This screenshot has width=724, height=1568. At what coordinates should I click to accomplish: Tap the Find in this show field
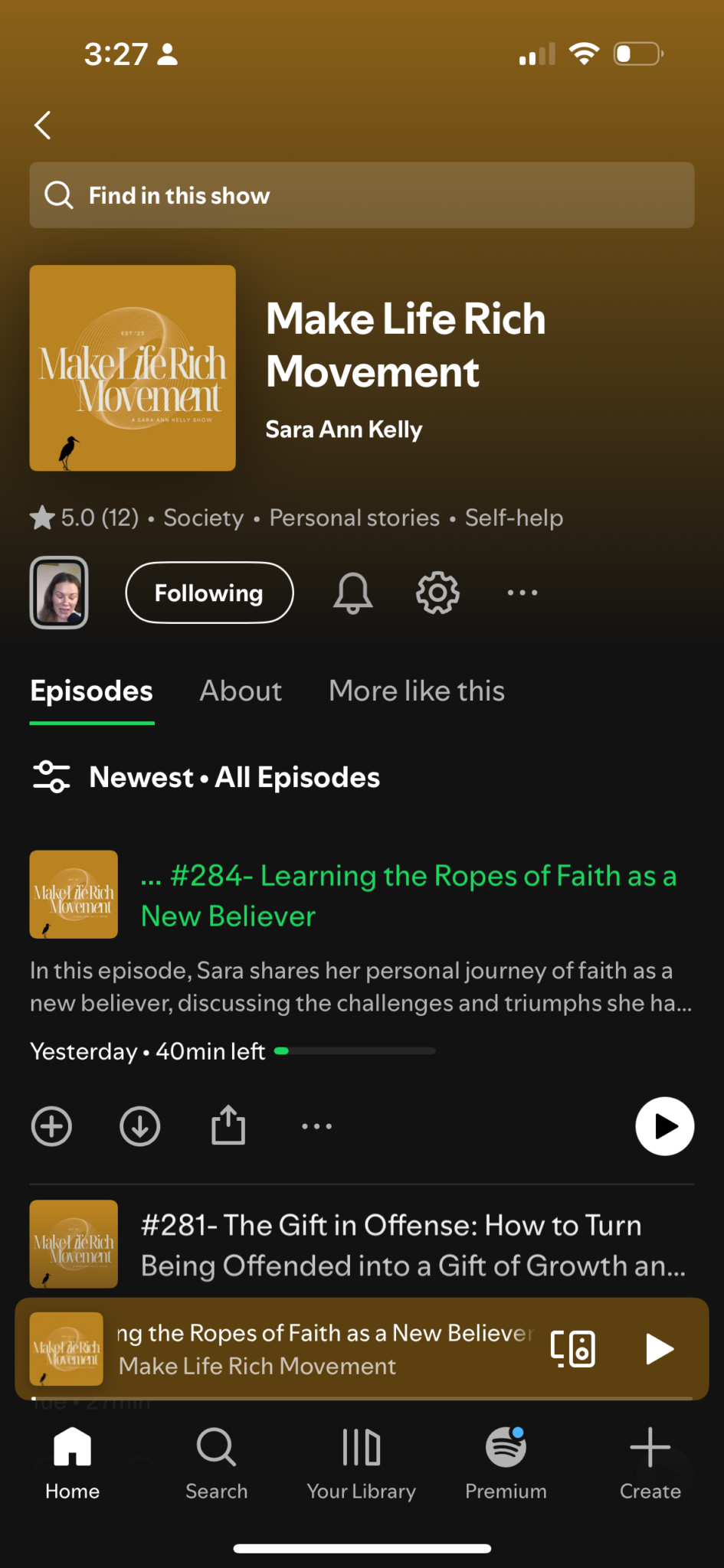(362, 195)
